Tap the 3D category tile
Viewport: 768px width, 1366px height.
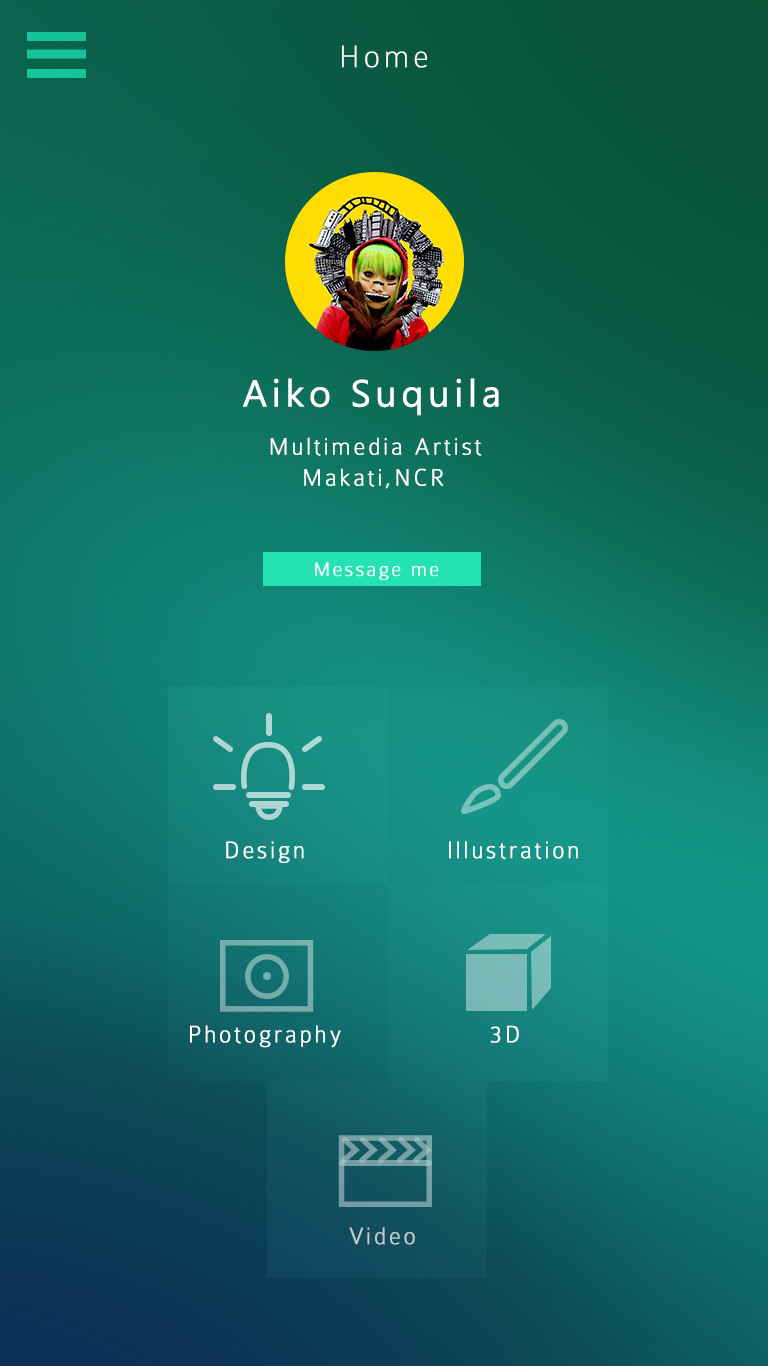498,983
